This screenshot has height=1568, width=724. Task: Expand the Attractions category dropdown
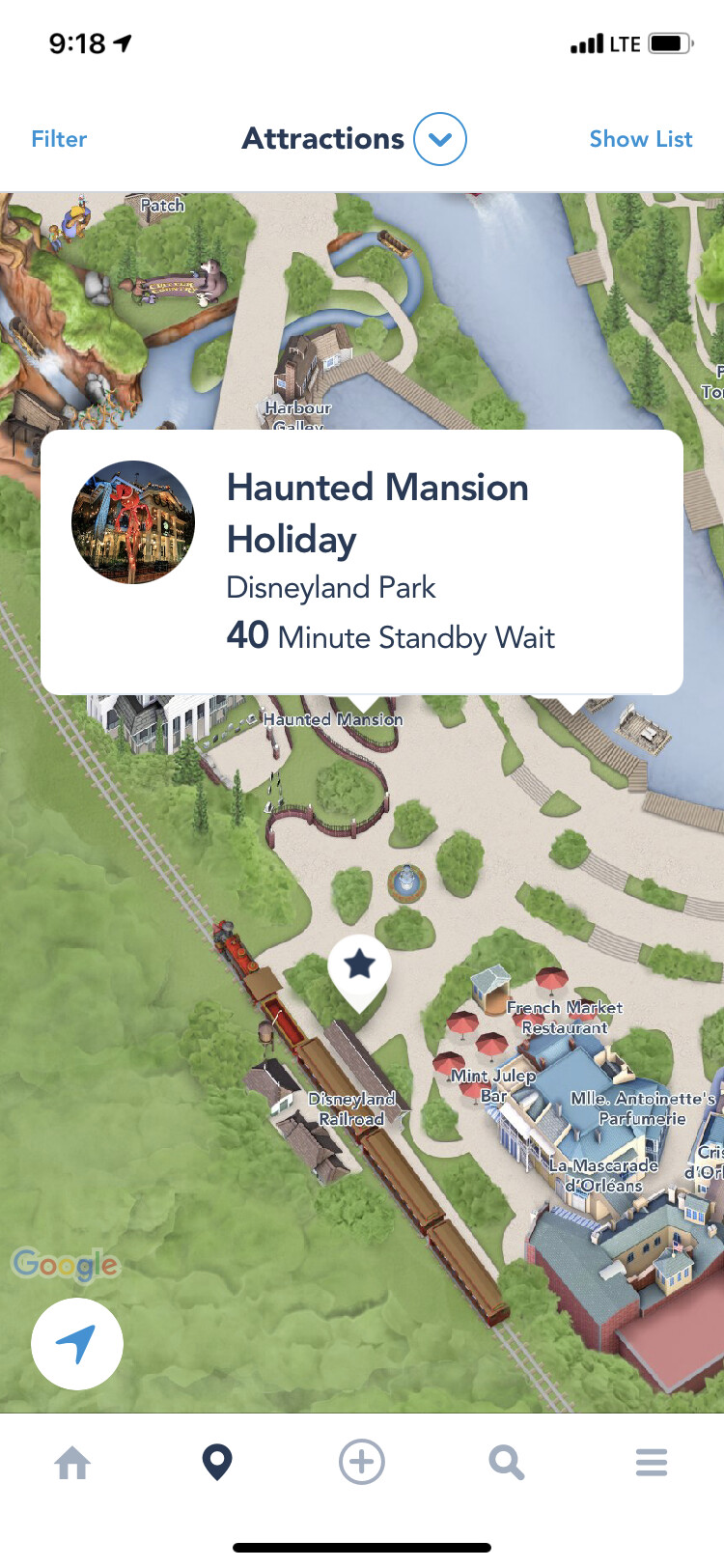[x=440, y=139]
